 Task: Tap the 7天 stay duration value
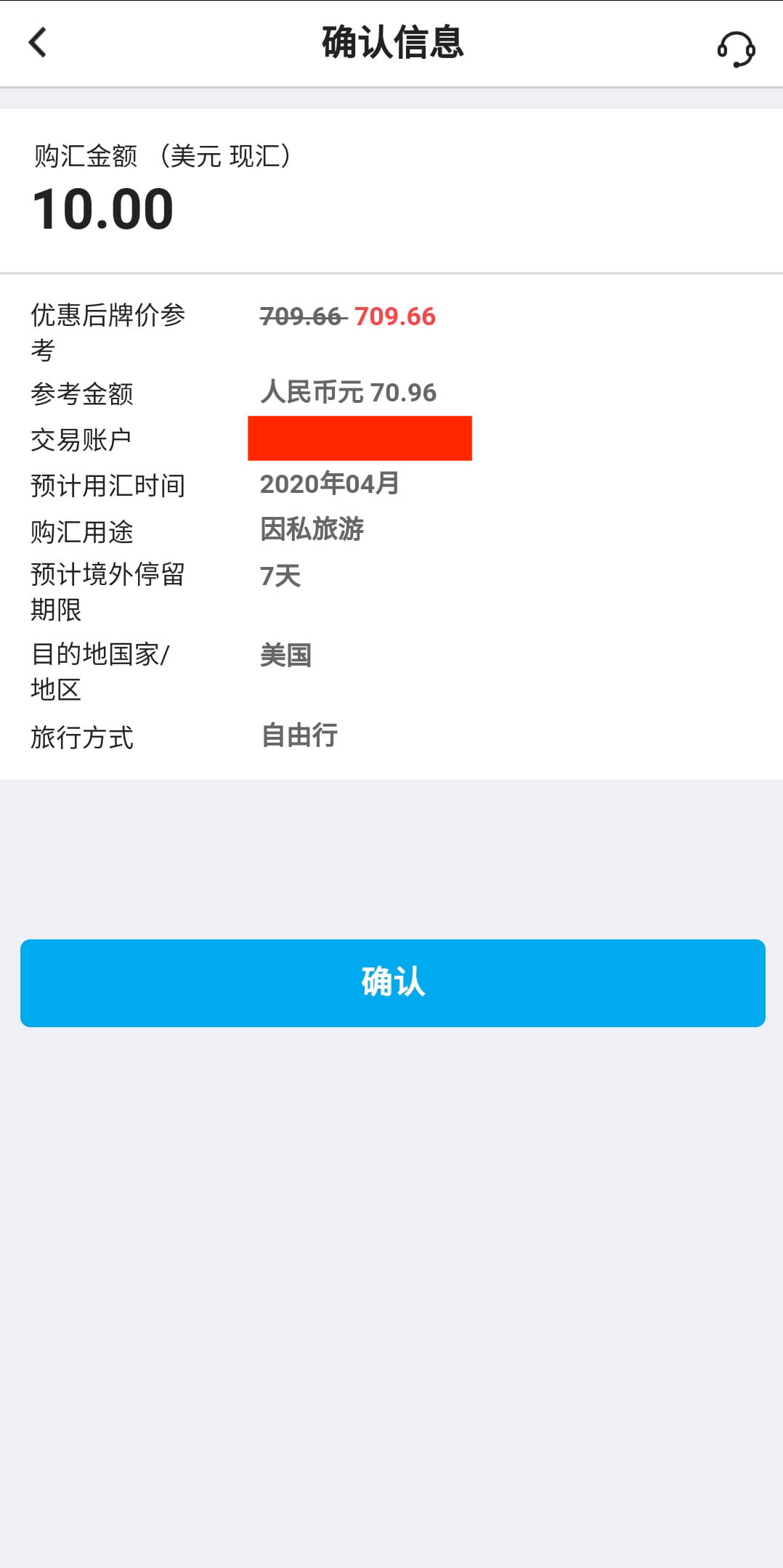pyautogui.click(x=280, y=577)
